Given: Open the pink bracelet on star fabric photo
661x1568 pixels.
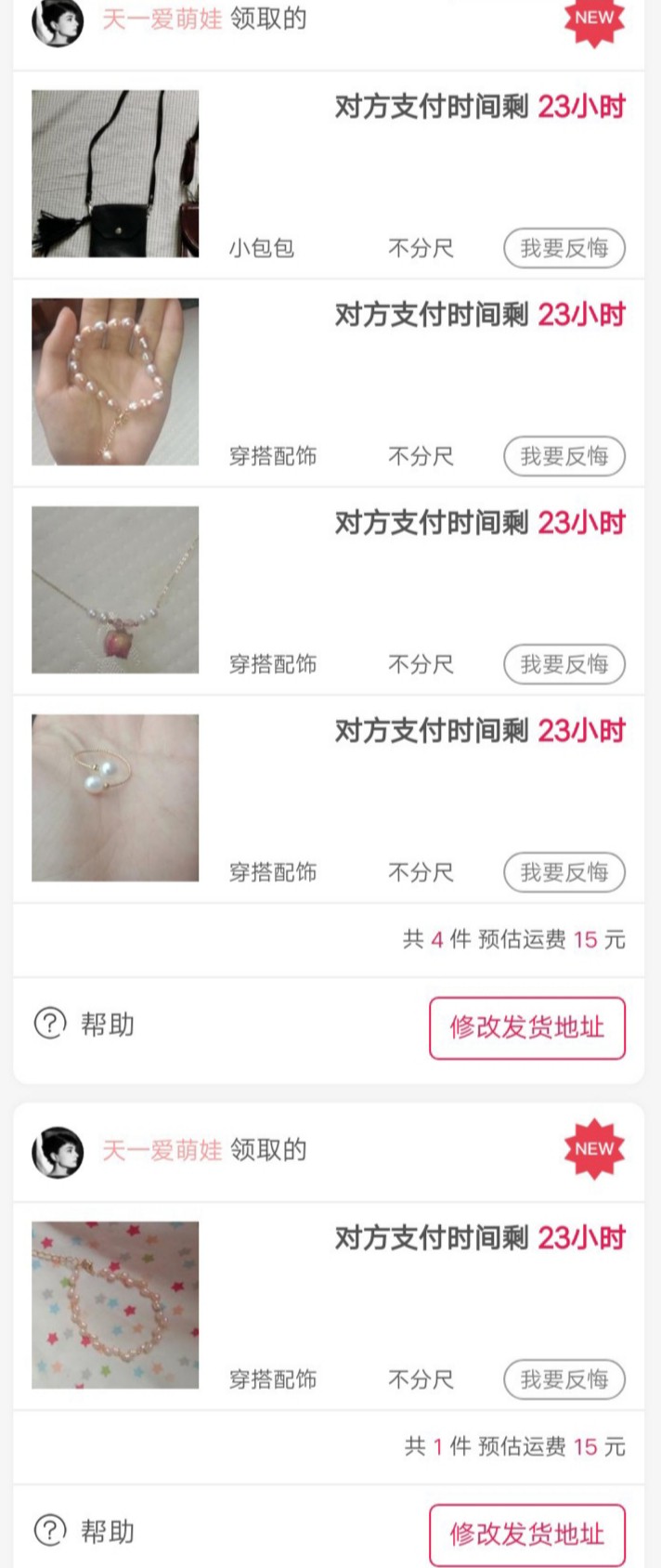Looking at the screenshot, I should (115, 1305).
